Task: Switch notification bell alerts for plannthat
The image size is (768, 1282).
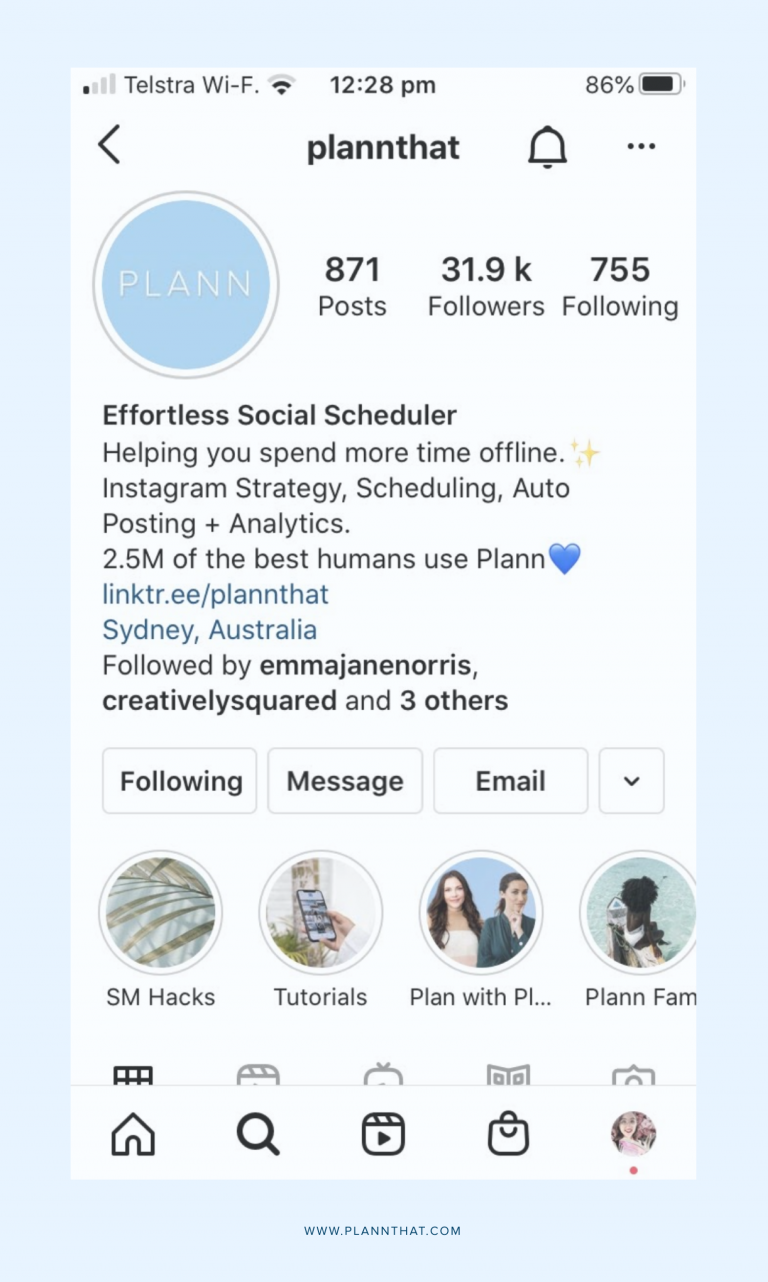Action: (547, 145)
